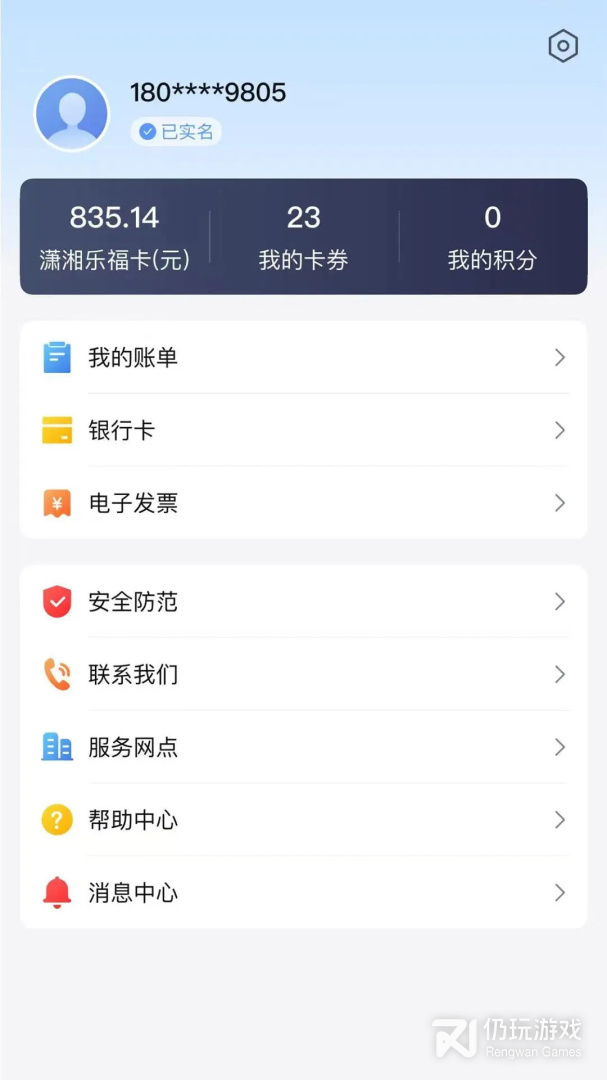Select 安全防范 security row
Screen dimensions: 607x1080
point(303,602)
